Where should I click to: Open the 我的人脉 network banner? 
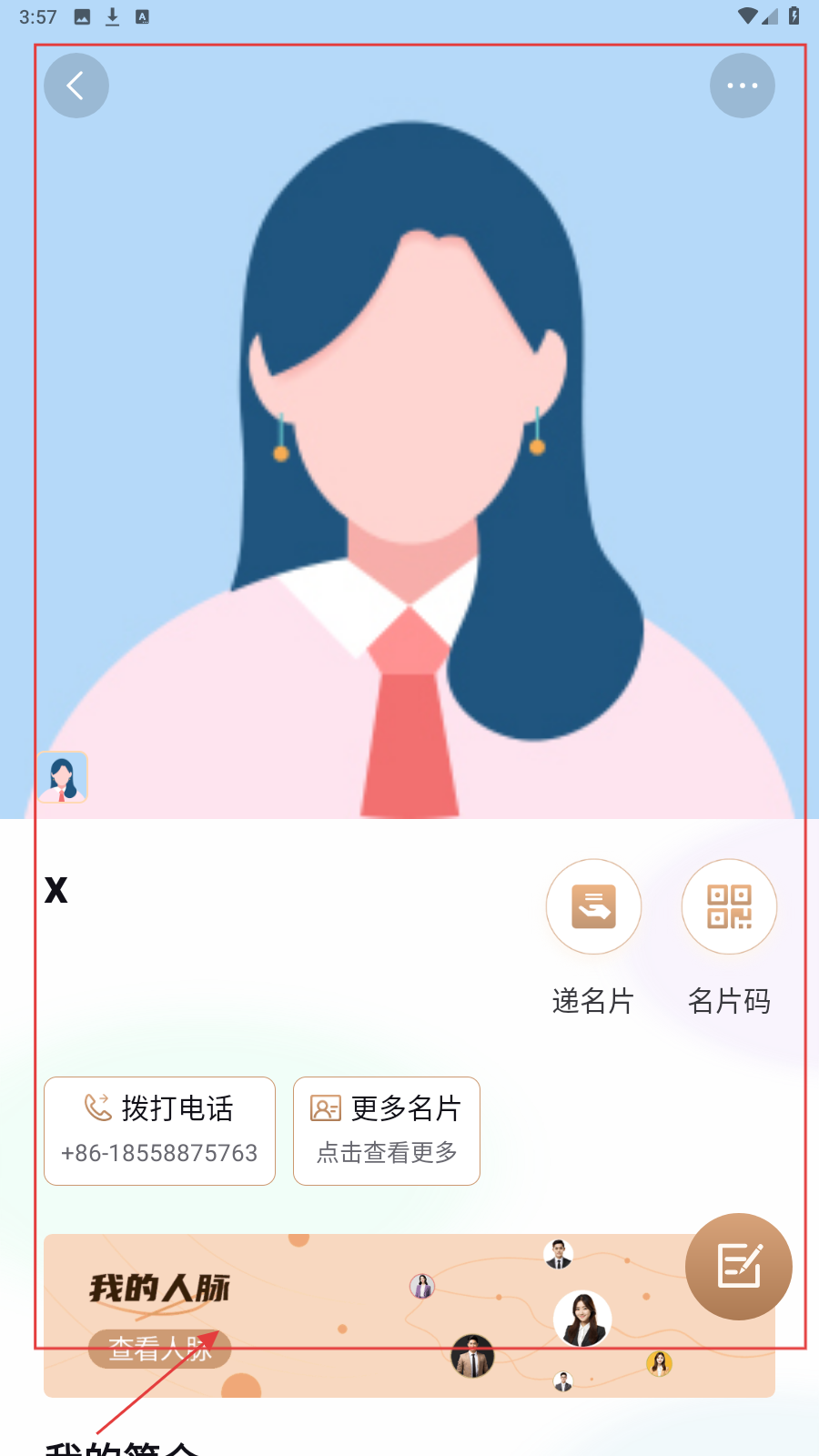click(409, 1292)
